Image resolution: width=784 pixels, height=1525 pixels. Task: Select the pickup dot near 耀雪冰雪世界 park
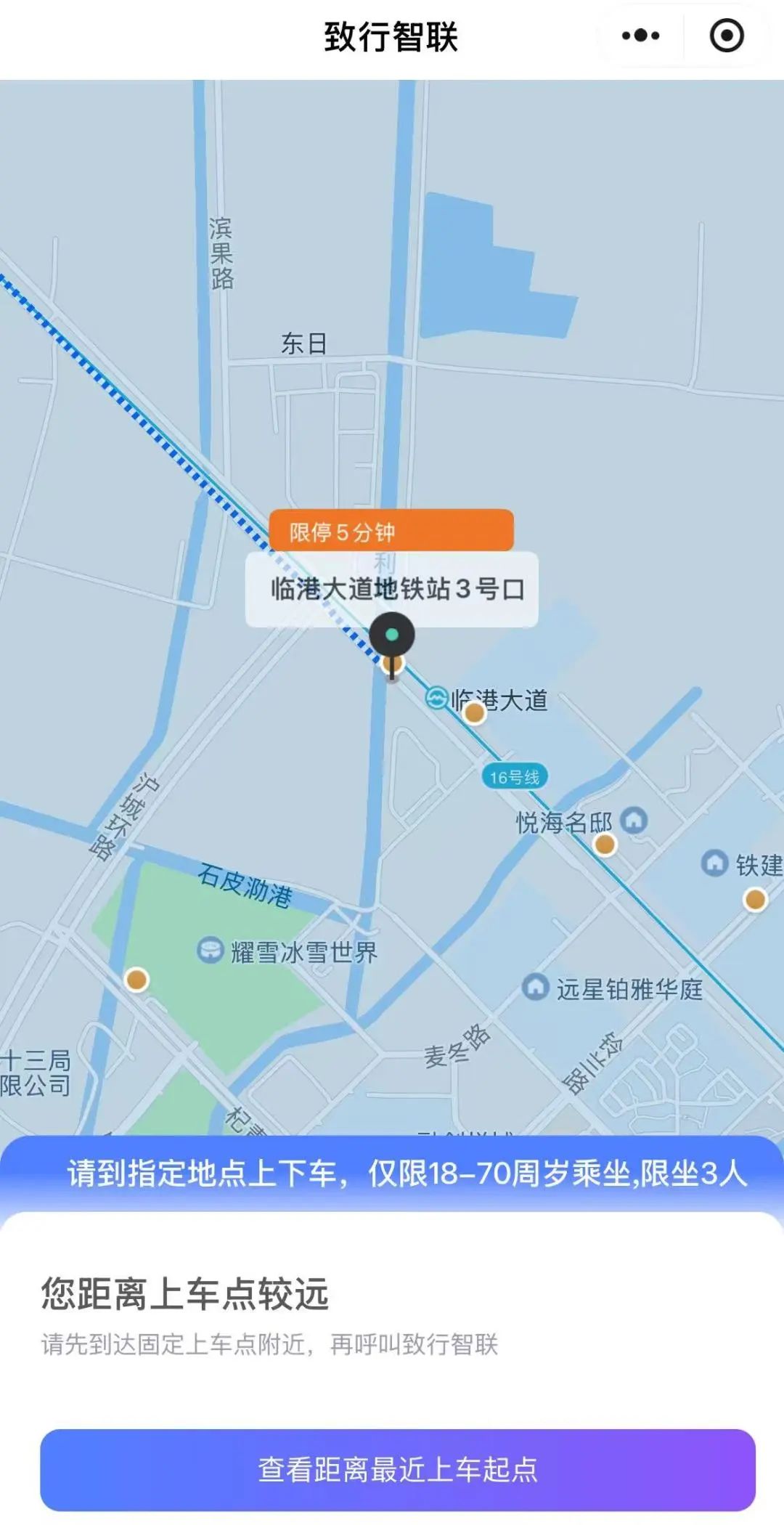[136, 980]
